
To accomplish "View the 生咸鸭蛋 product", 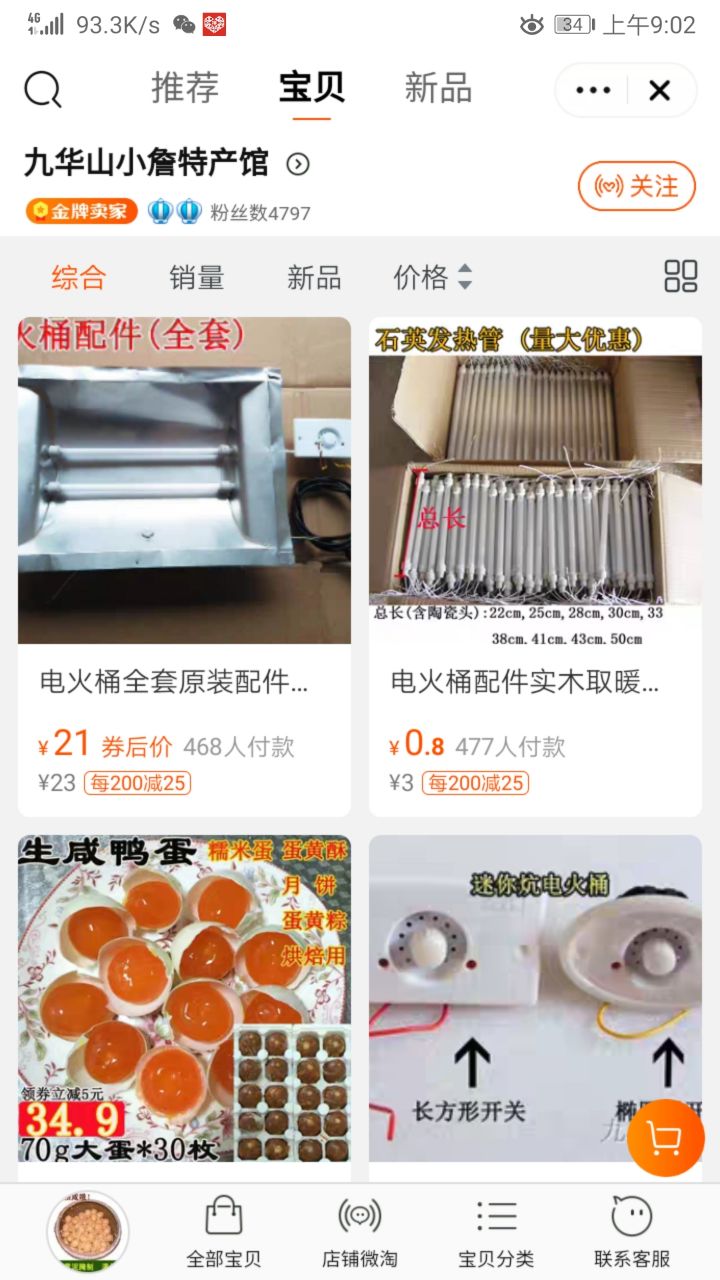I will coord(184,998).
